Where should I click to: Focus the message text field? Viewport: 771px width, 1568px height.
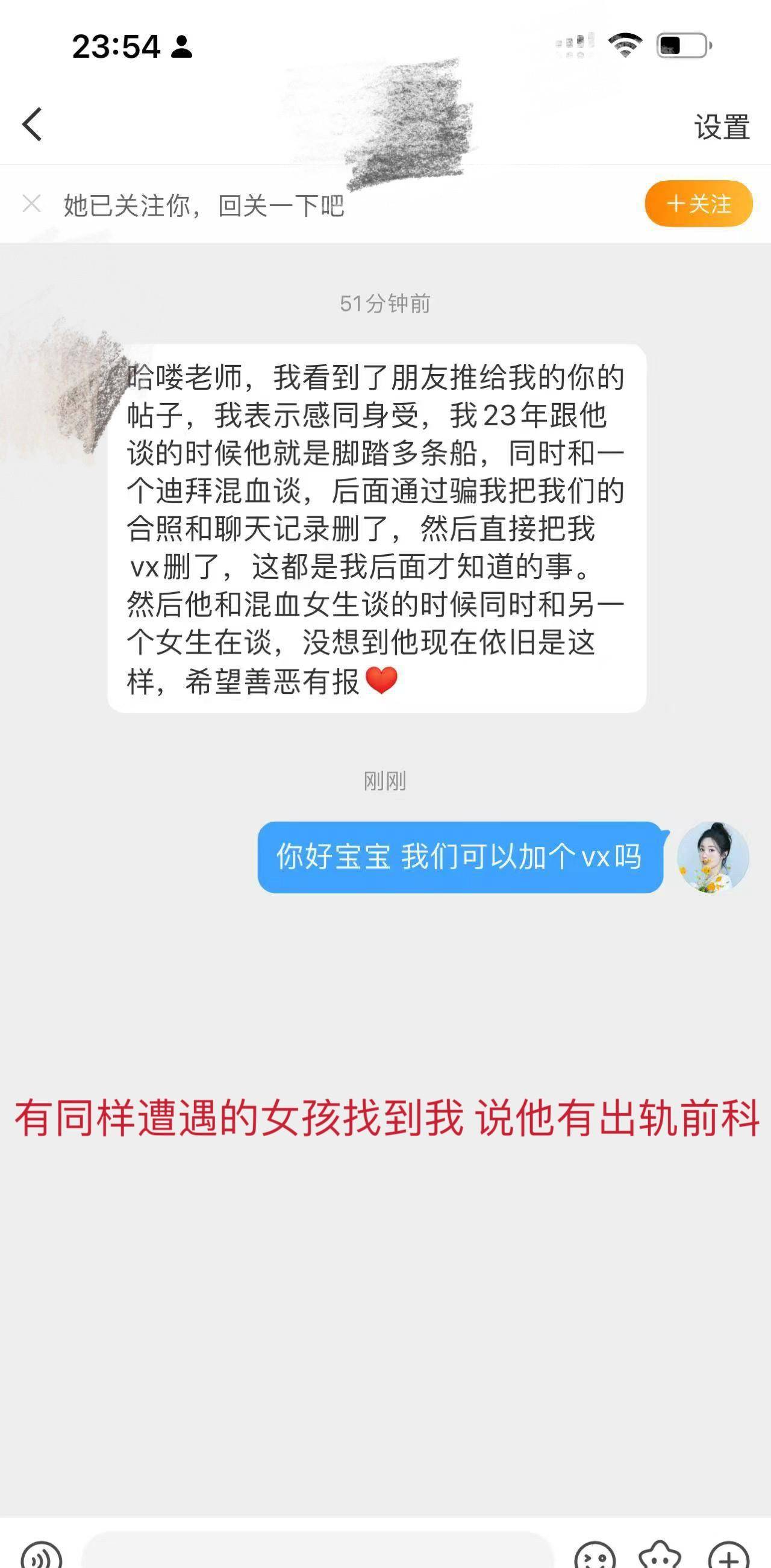pyautogui.click(x=316, y=1555)
